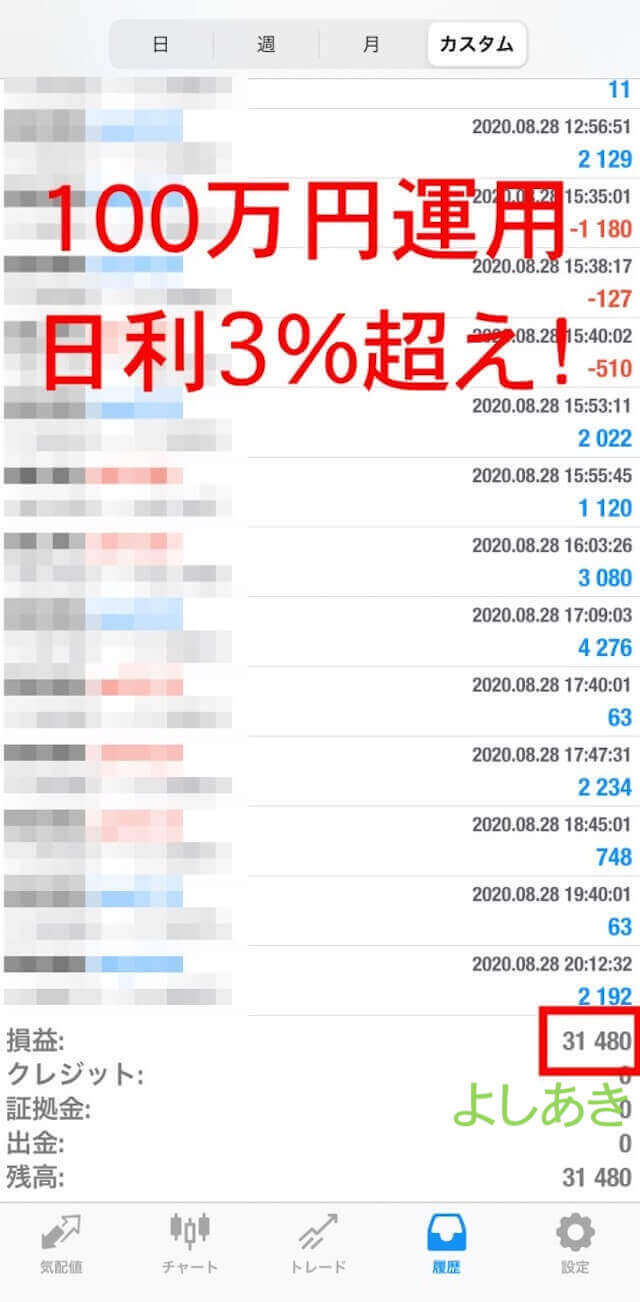Select the 週 period tab
Viewport: 640px width, 1302px height.
tap(266, 45)
